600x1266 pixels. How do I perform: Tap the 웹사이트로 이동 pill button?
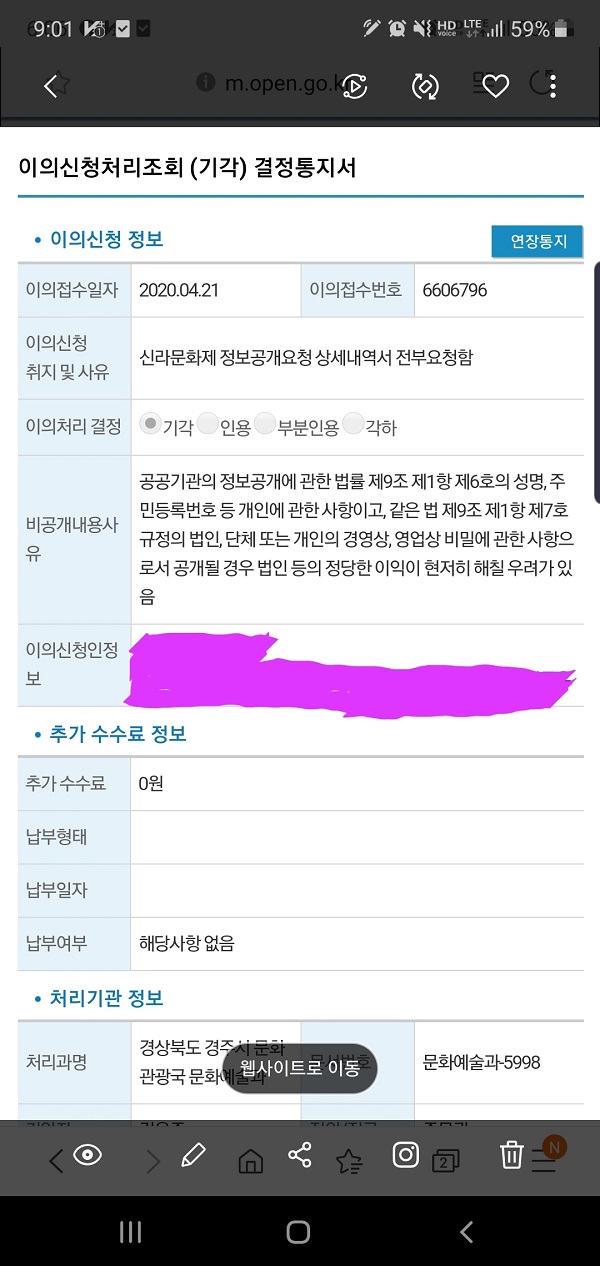[299, 1069]
